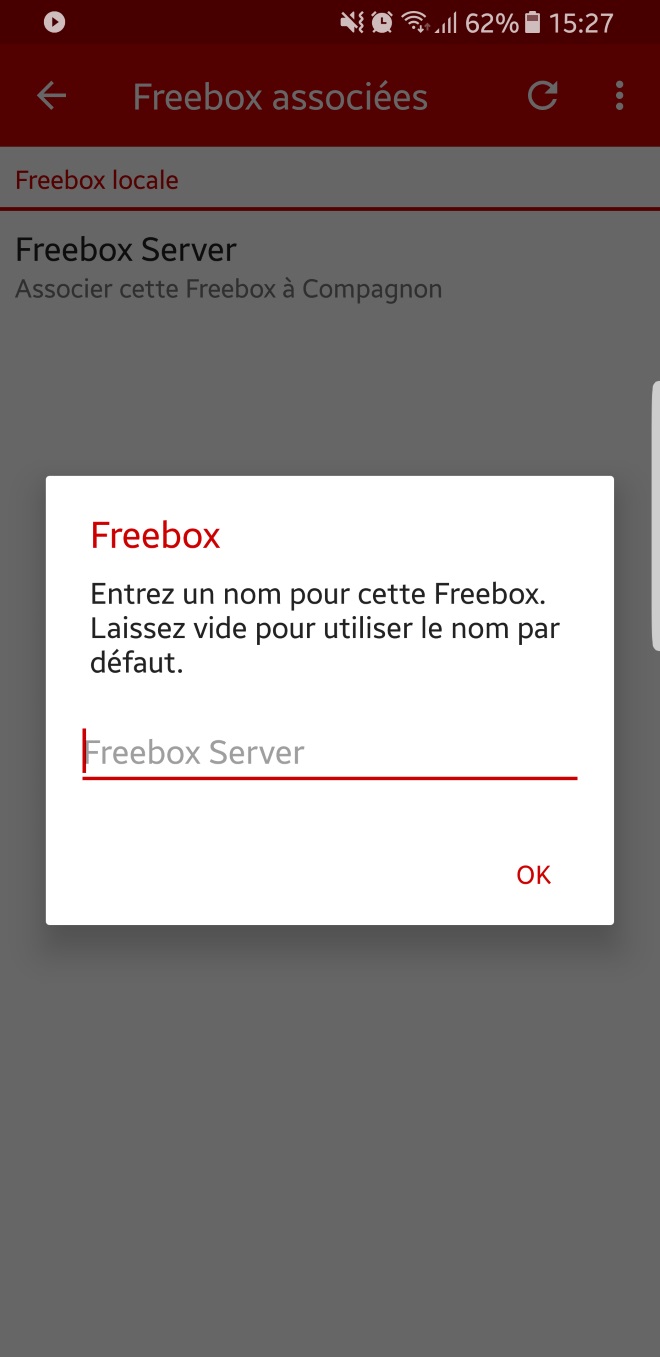
Task: Open the three-dot overflow menu
Action: (x=619, y=96)
